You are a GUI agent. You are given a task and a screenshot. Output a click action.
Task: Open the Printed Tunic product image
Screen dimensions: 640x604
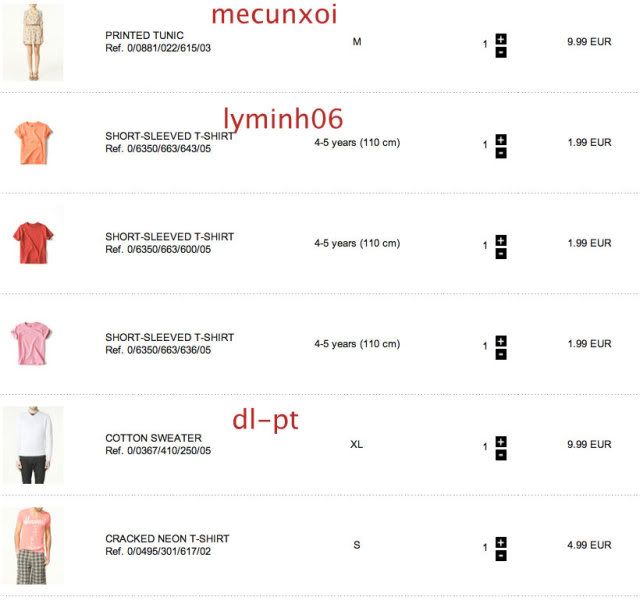click(33, 42)
